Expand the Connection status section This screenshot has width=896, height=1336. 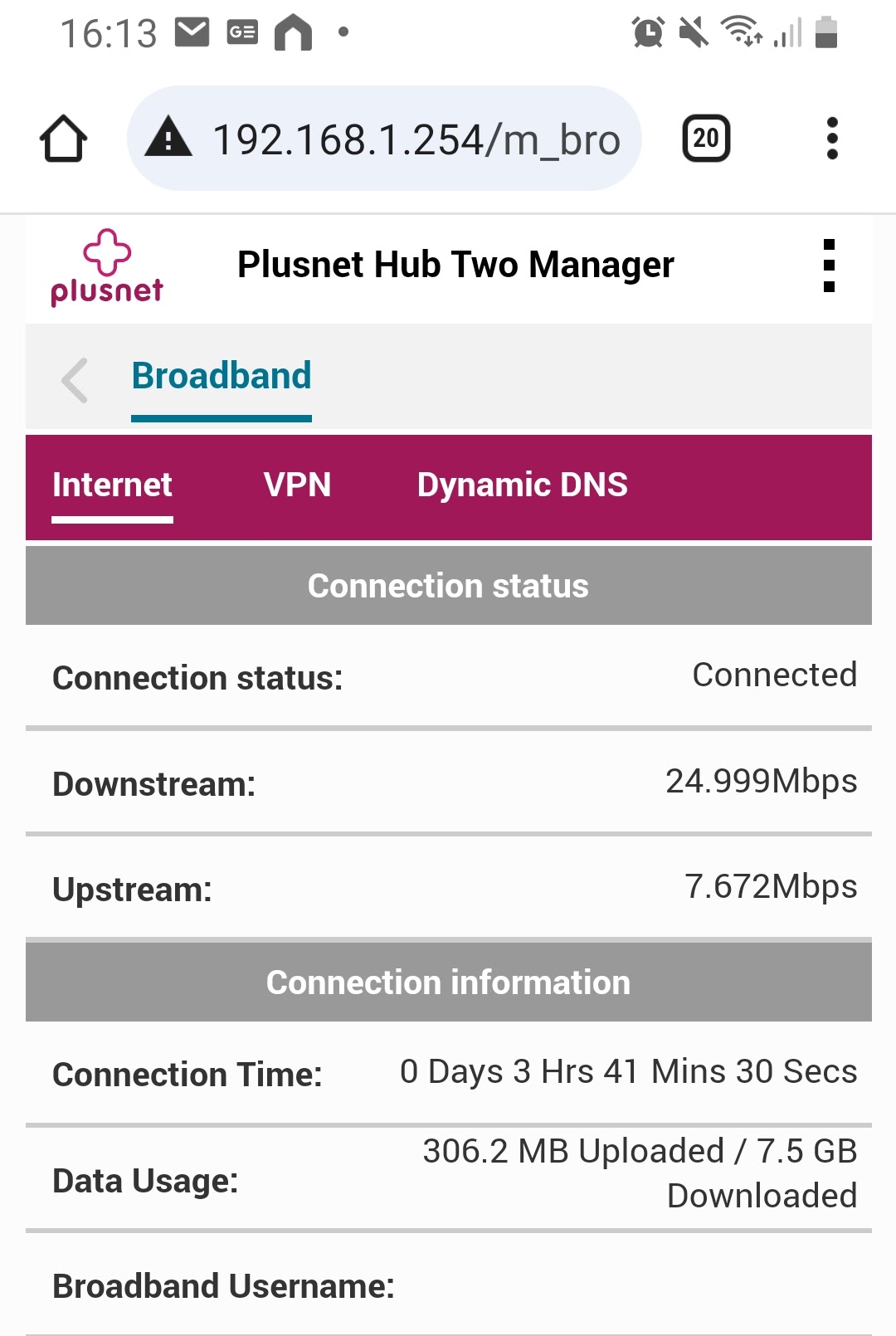click(448, 585)
